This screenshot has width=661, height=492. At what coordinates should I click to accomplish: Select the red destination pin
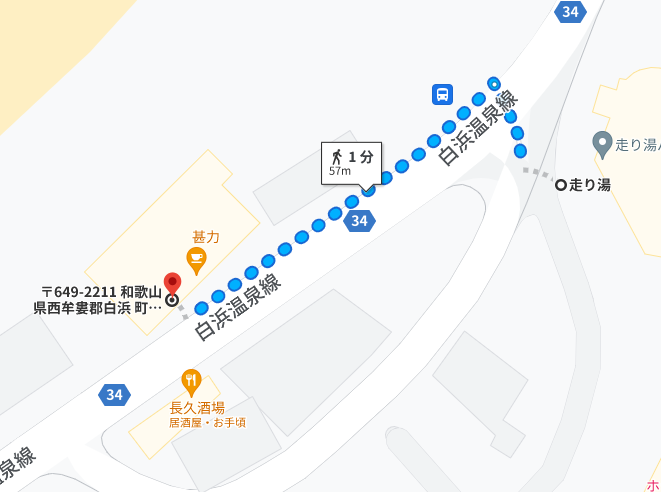pyautogui.click(x=172, y=285)
